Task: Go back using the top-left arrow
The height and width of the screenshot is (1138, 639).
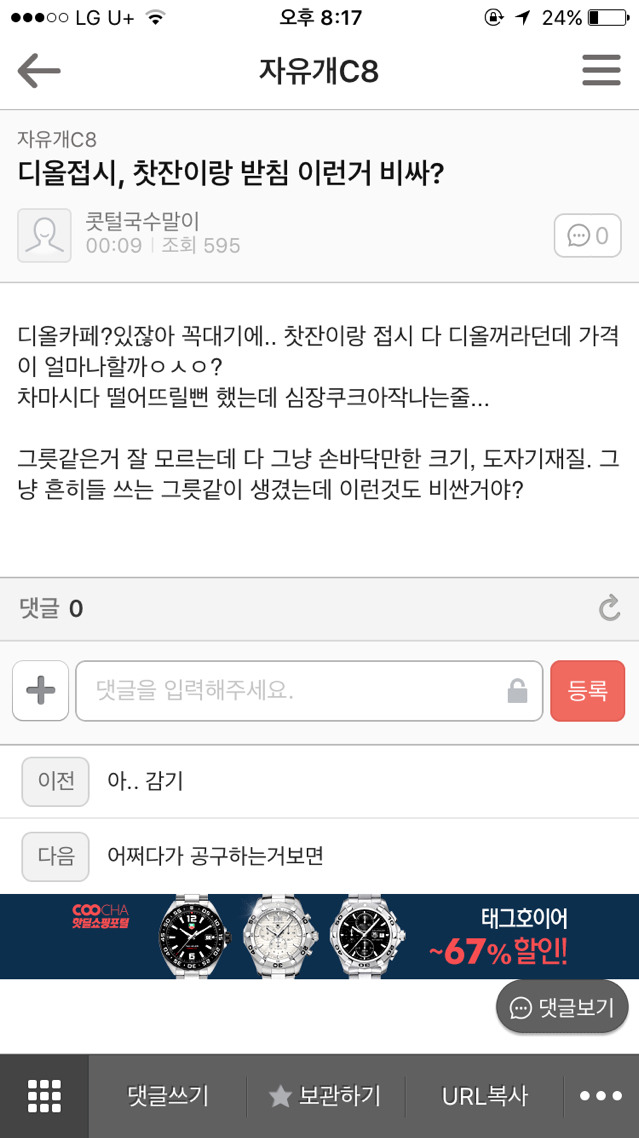Action: coord(39,72)
